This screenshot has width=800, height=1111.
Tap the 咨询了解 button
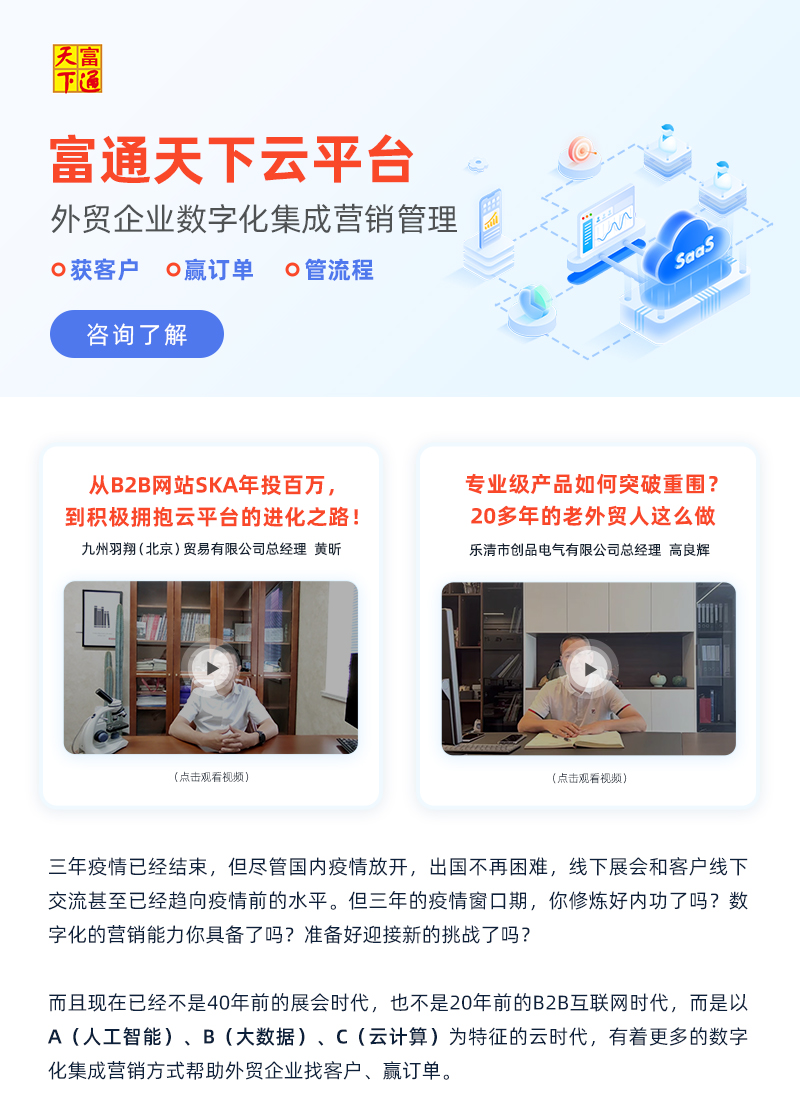[137, 334]
